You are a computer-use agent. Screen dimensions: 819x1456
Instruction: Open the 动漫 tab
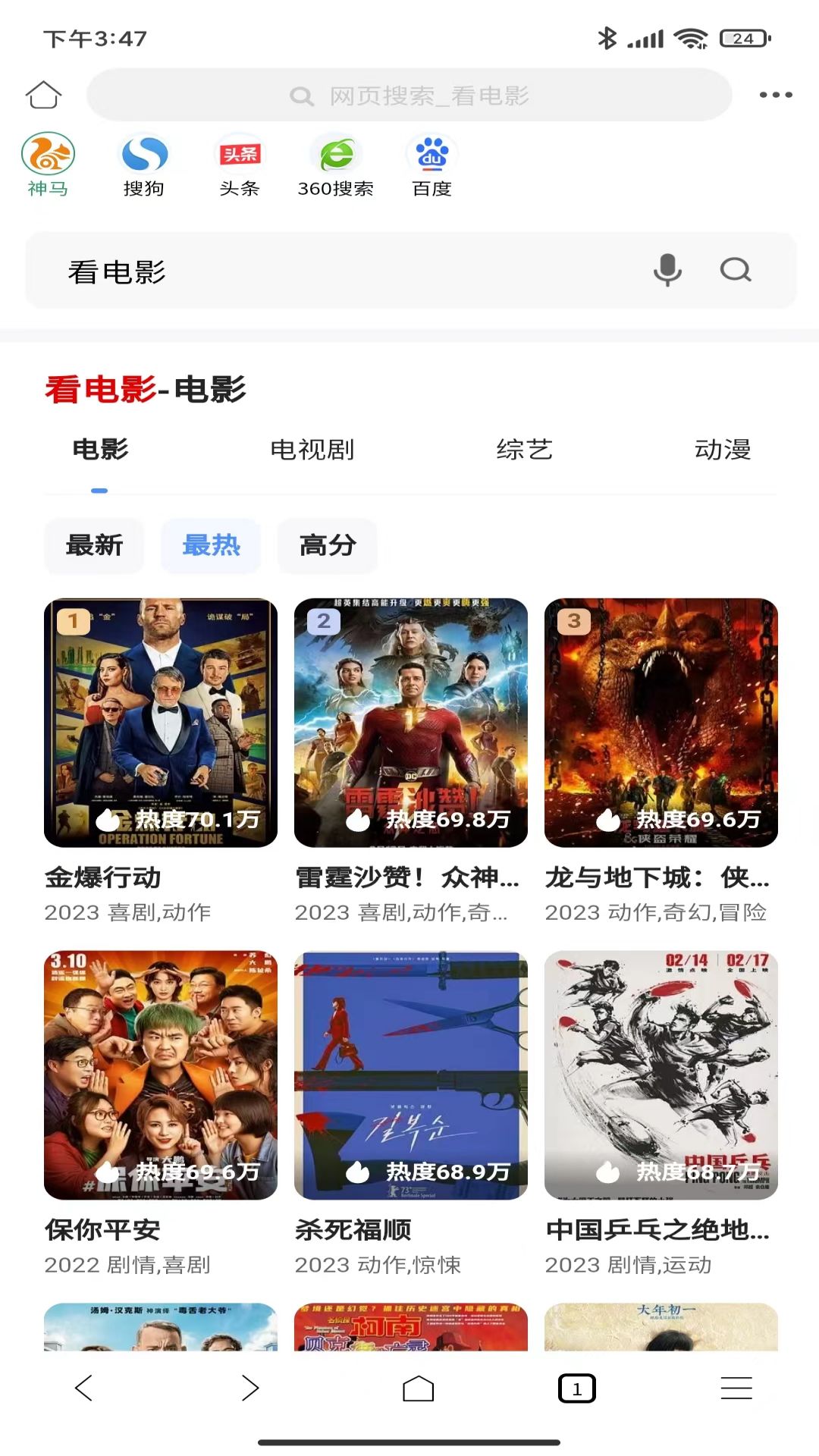point(723,450)
